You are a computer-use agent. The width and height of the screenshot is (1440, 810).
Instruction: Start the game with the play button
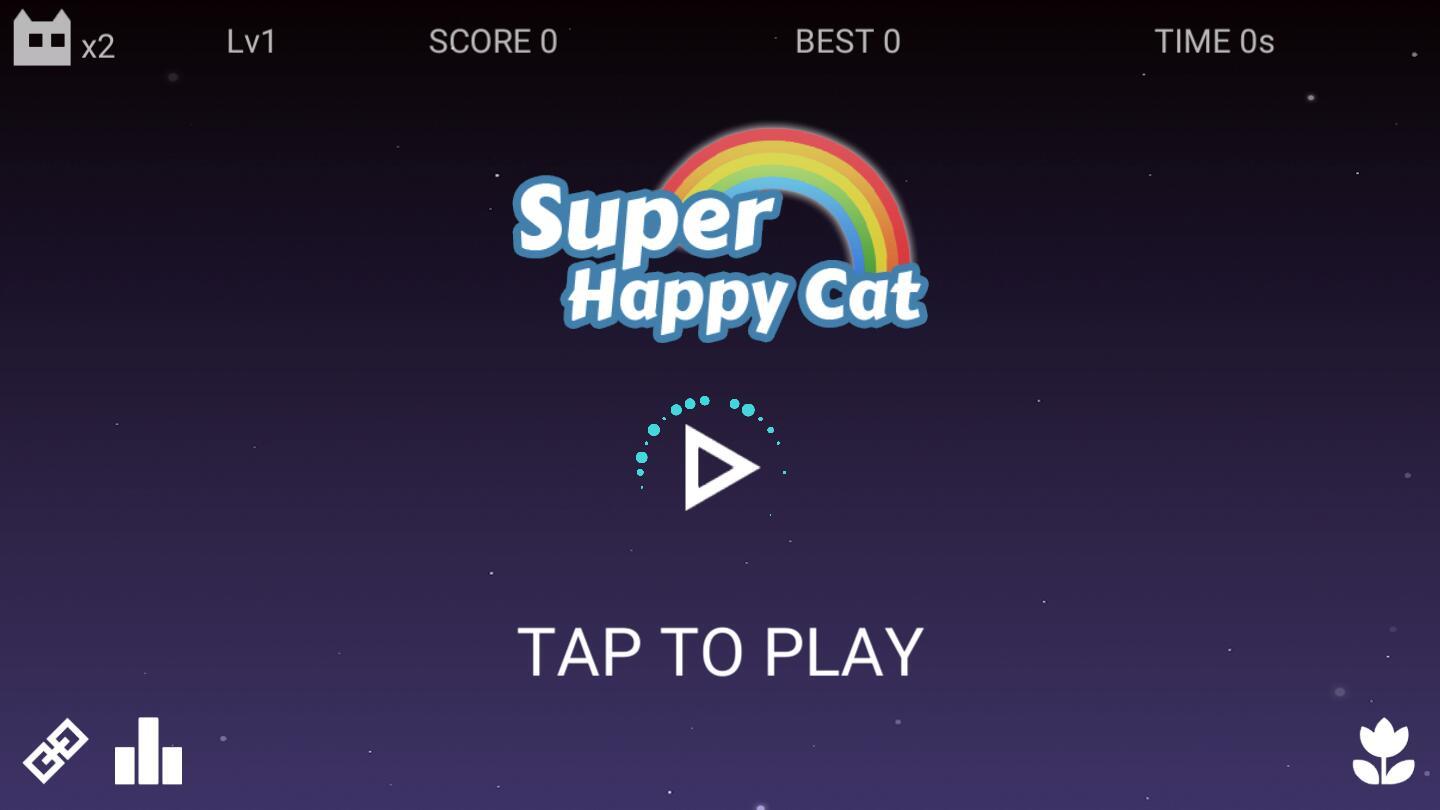[718, 467]
